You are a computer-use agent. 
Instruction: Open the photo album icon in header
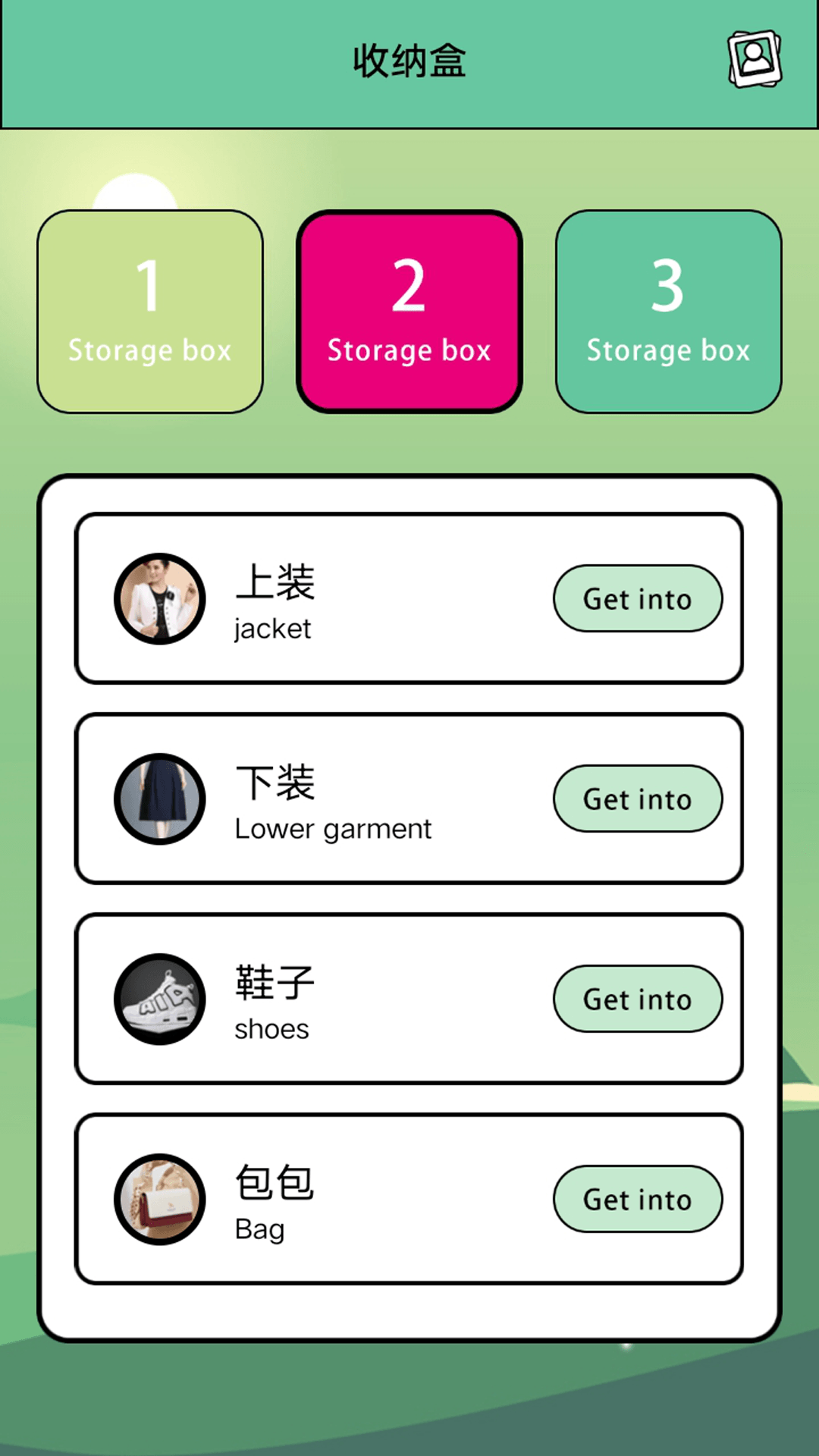tap(755, 59)
